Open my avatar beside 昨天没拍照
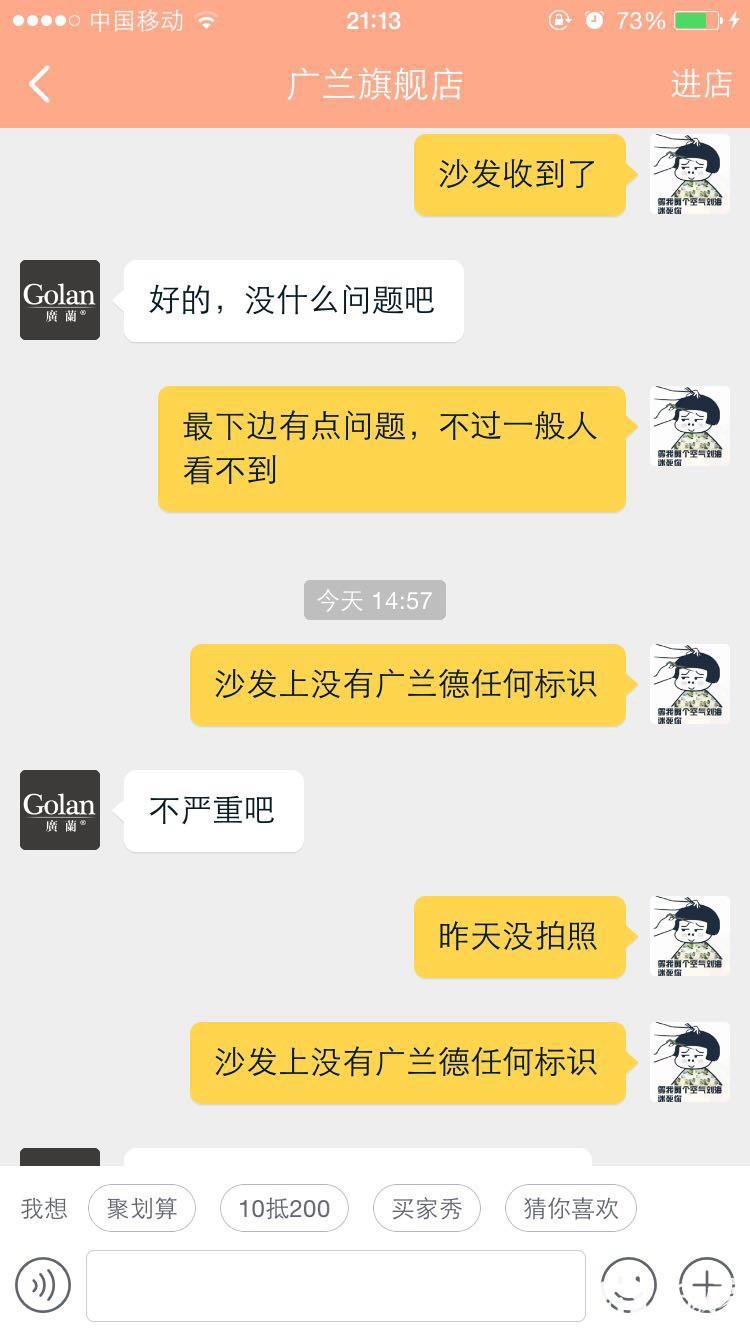750x1334 pixels. 690,936
